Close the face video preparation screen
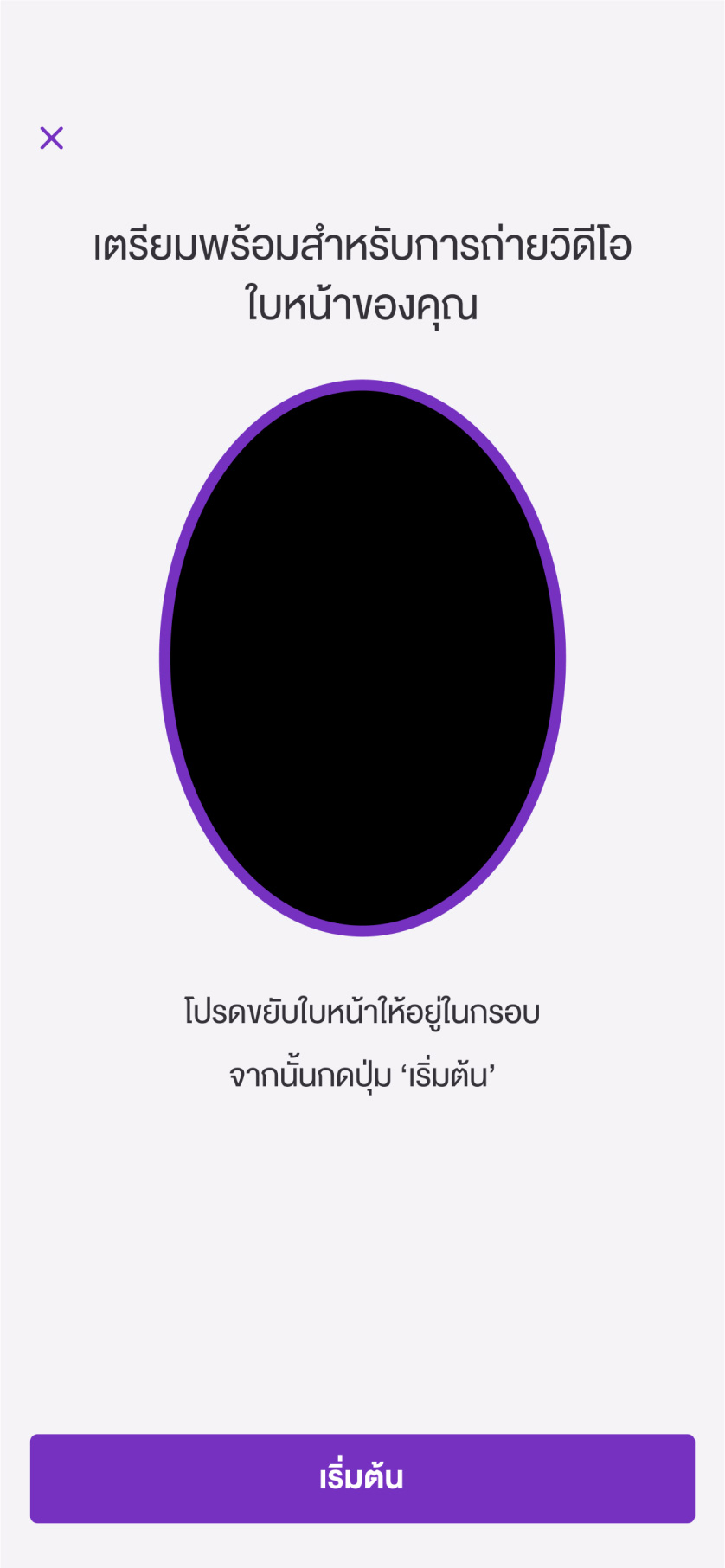Screen dimensions: 725x1568 [52, 138]
